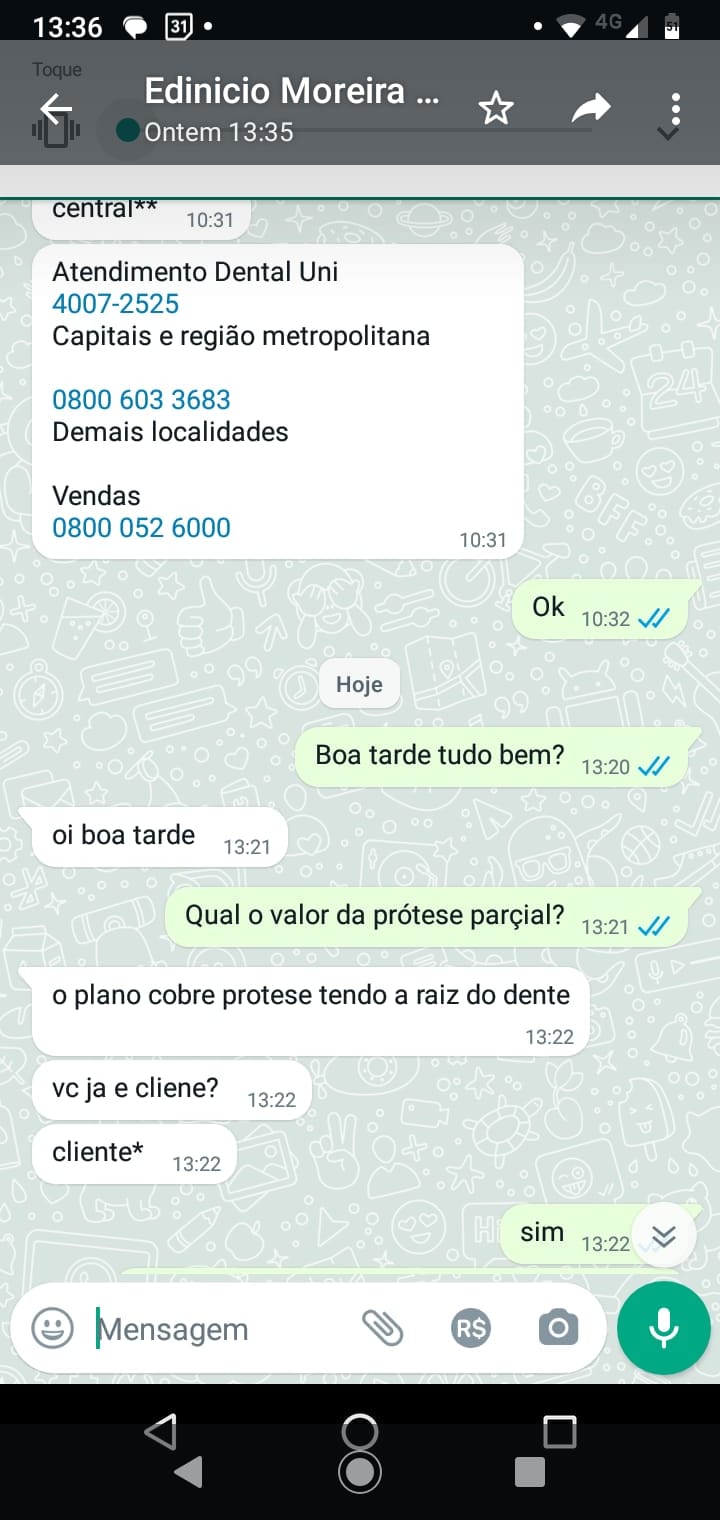Go back from the chat
Screen dimensions: 720x1520
[56, 108]
